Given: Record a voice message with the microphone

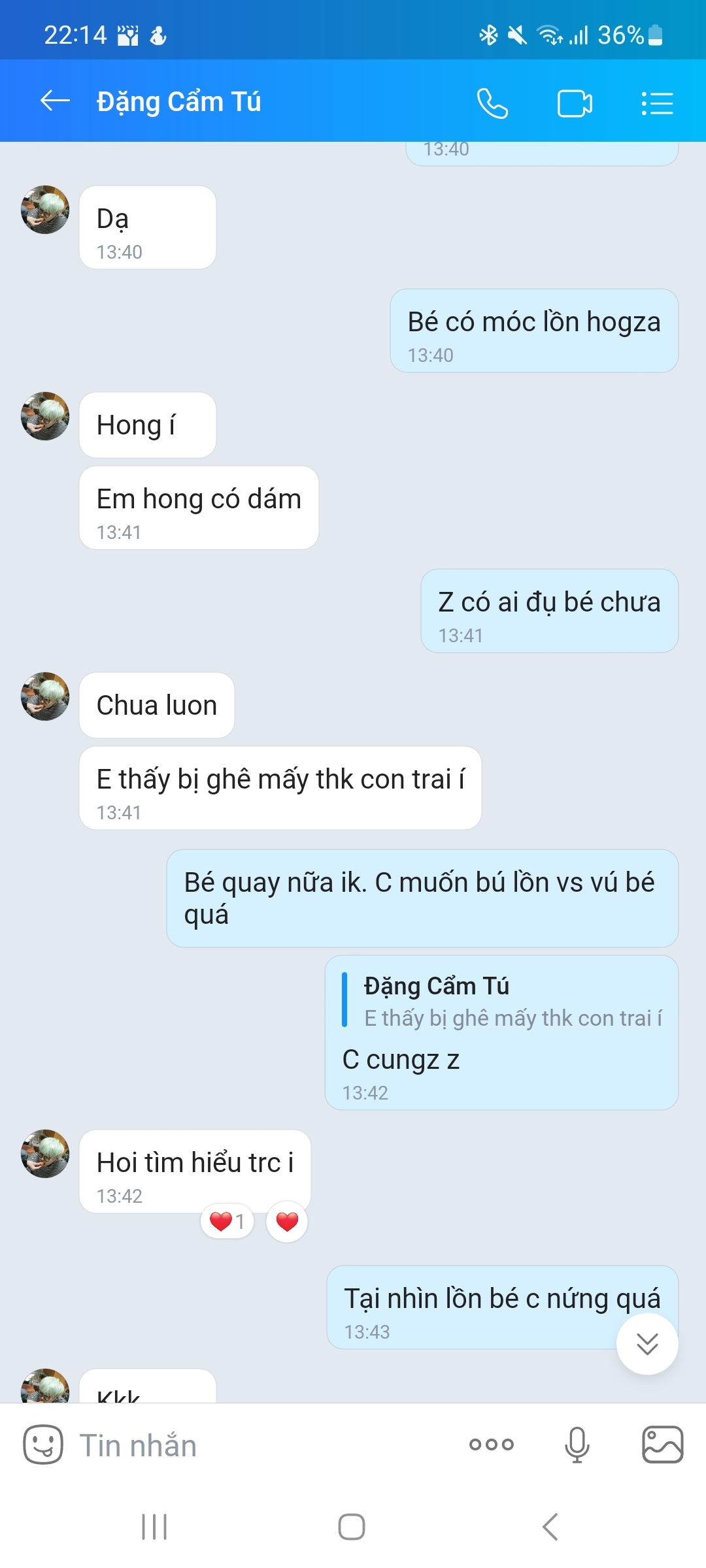Looking at the screenshot, I should 577,1445.
